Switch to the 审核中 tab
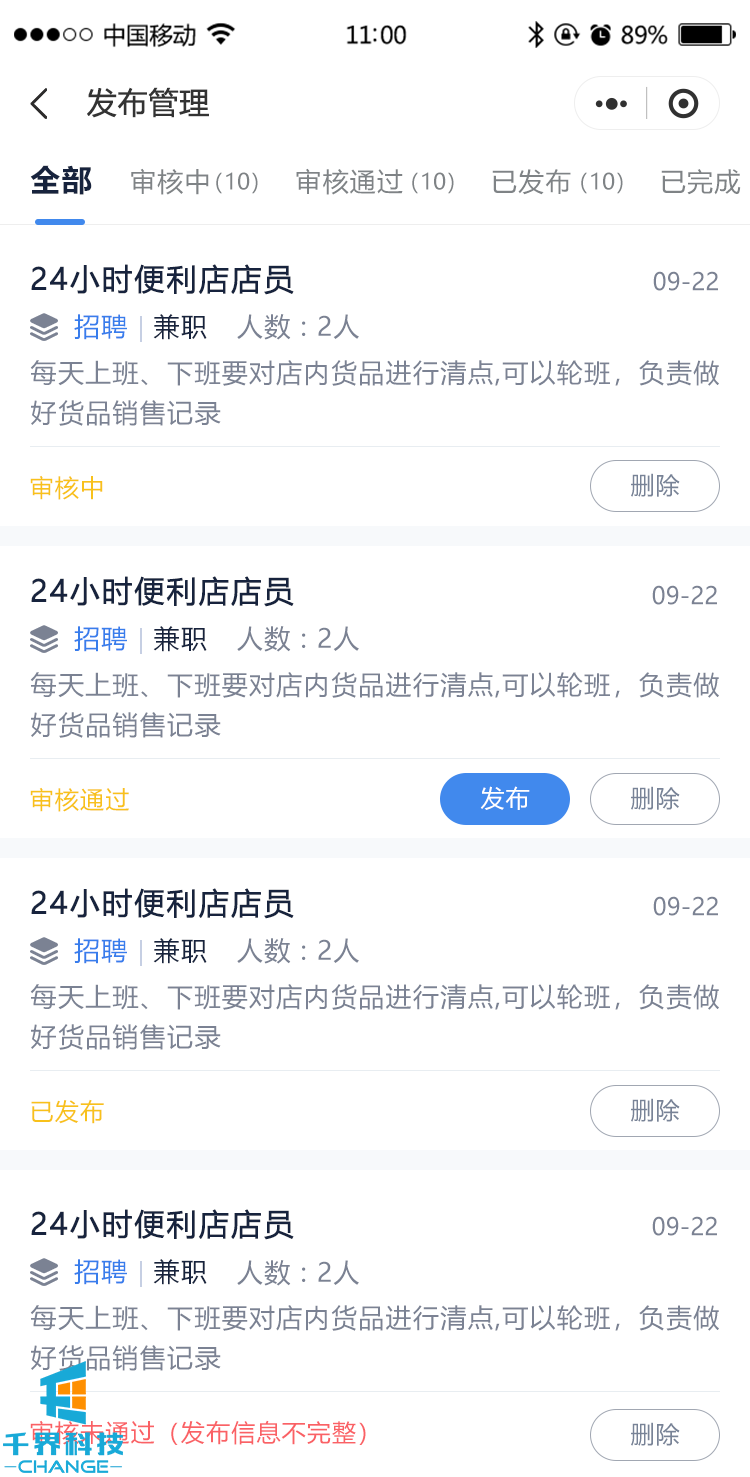Viewport: 750px width, 1477px height. point(195,182)
